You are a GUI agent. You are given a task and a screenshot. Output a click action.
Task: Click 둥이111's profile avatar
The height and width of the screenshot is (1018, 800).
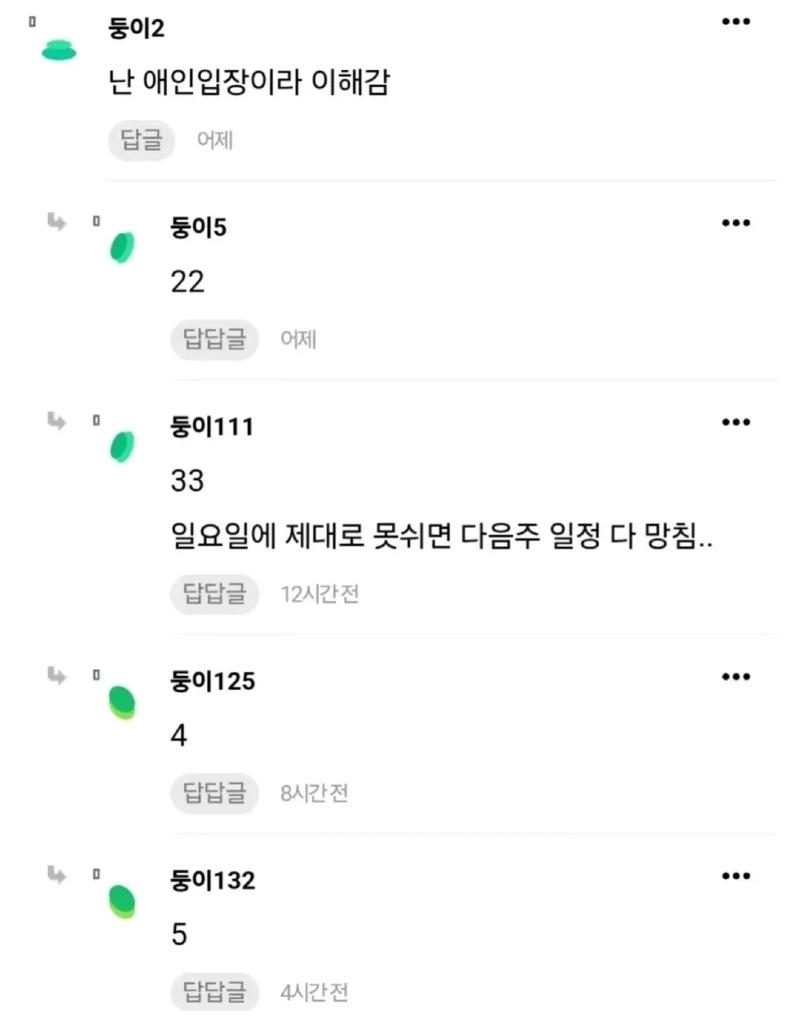coord(123,446)
